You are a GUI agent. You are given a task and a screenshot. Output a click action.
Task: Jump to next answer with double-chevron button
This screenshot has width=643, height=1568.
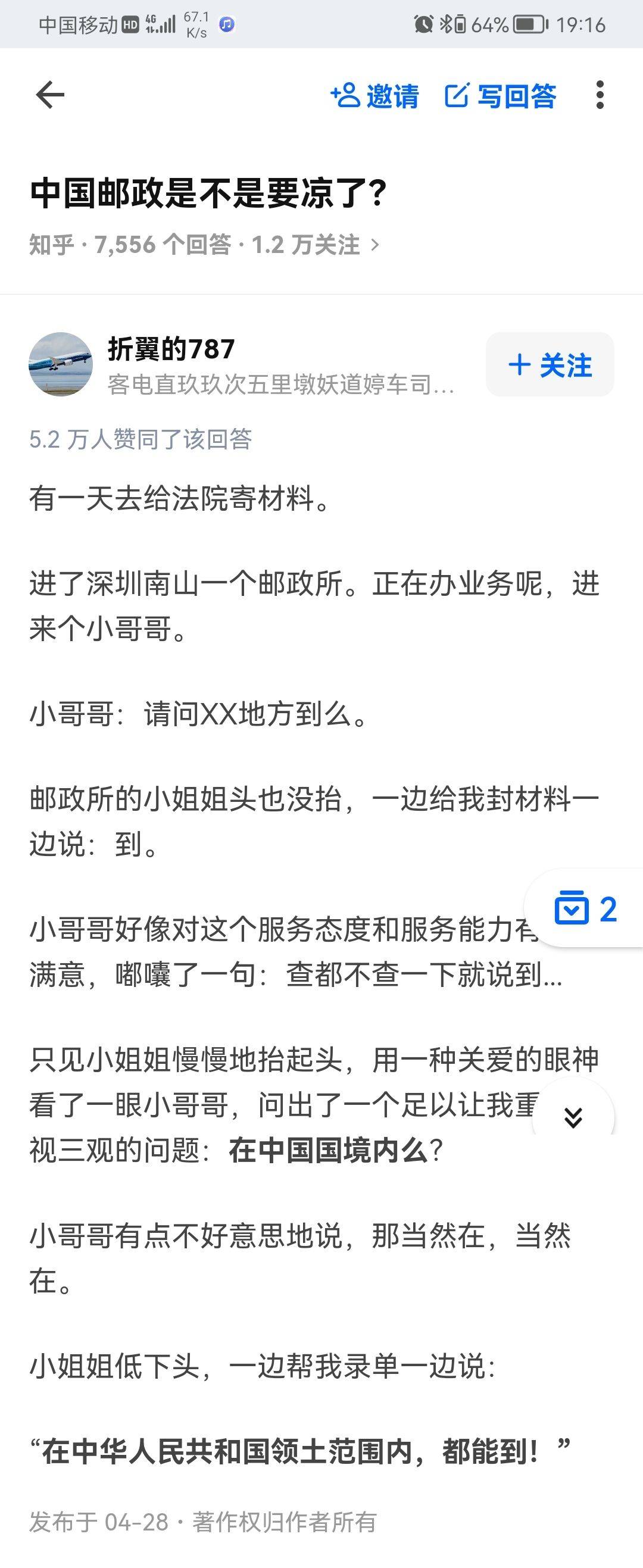point(573,1117)
